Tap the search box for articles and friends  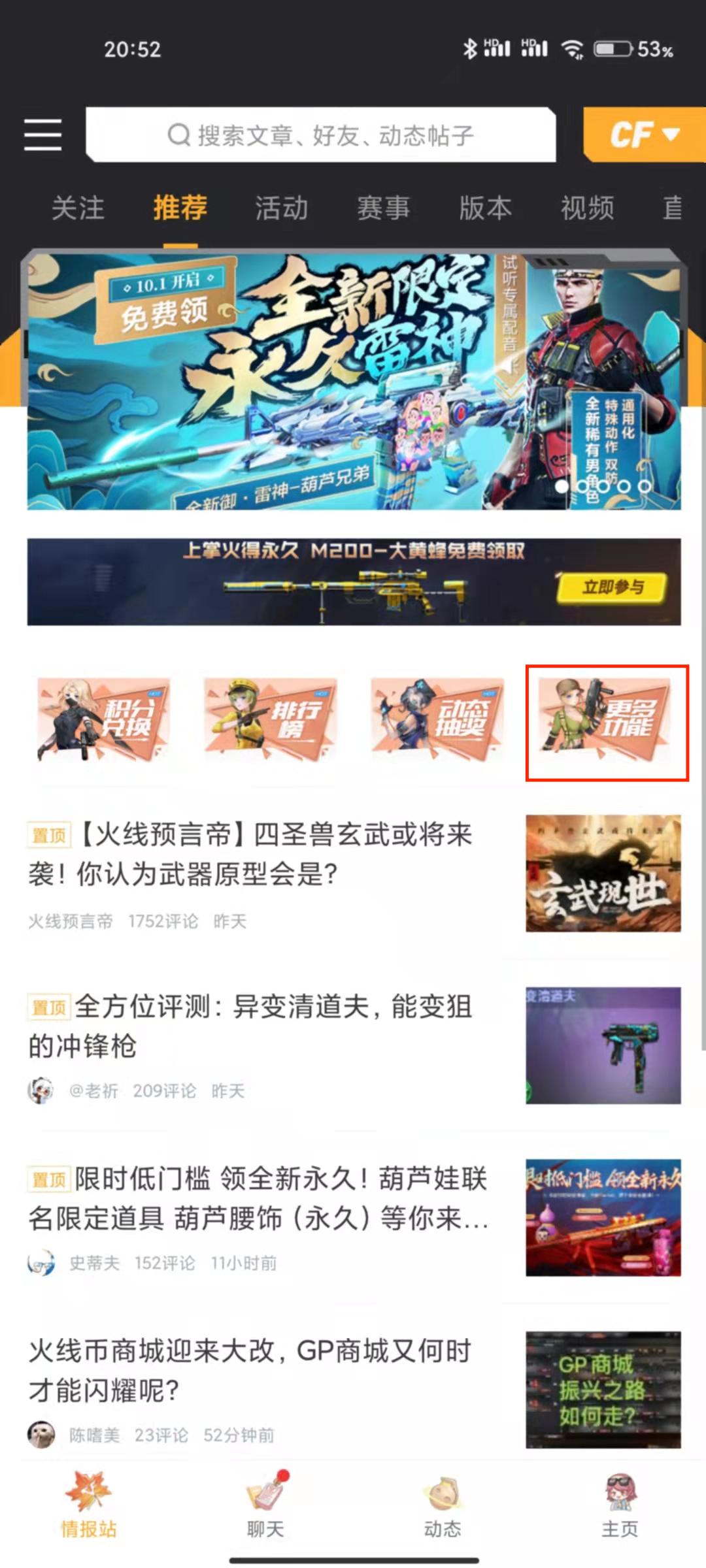320,135
